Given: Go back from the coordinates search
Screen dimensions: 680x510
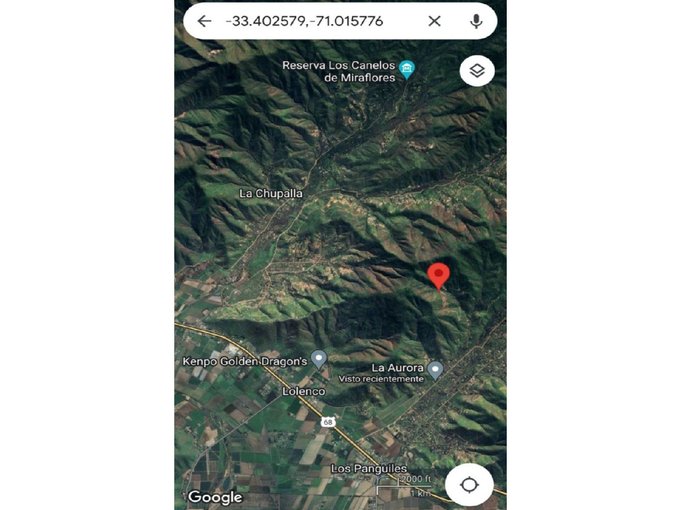Looking at the screenshot, I should (205, 21).
